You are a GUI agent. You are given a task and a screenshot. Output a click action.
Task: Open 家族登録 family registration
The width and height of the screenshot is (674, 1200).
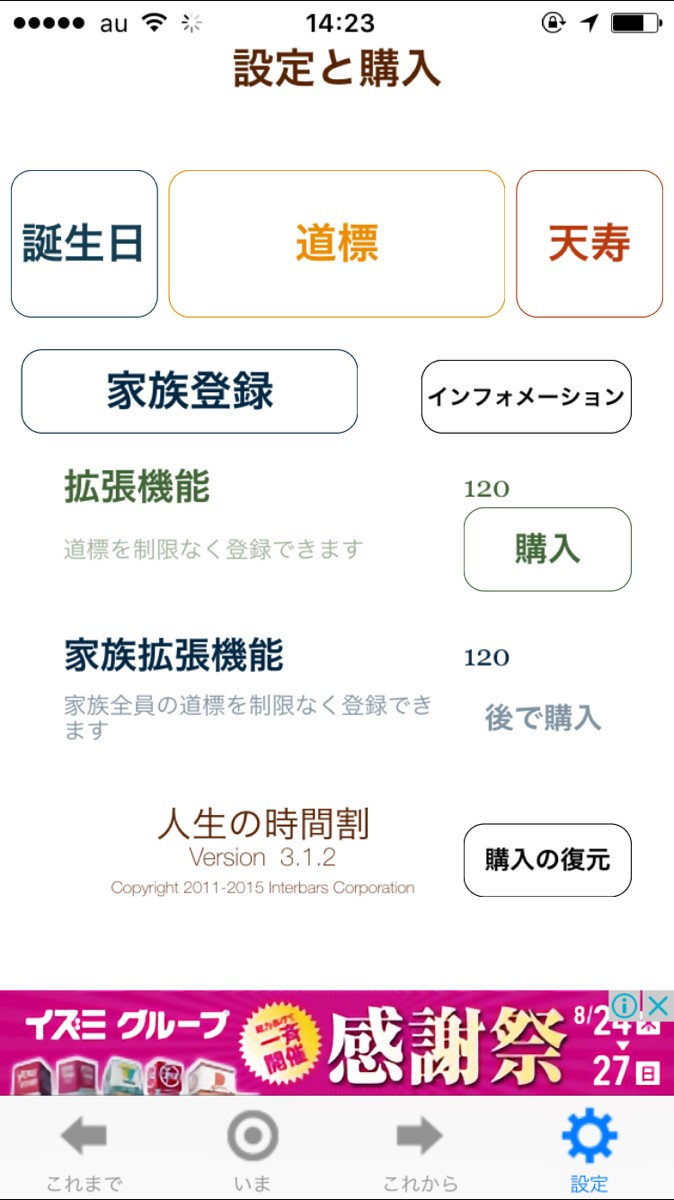click(189, 391)
